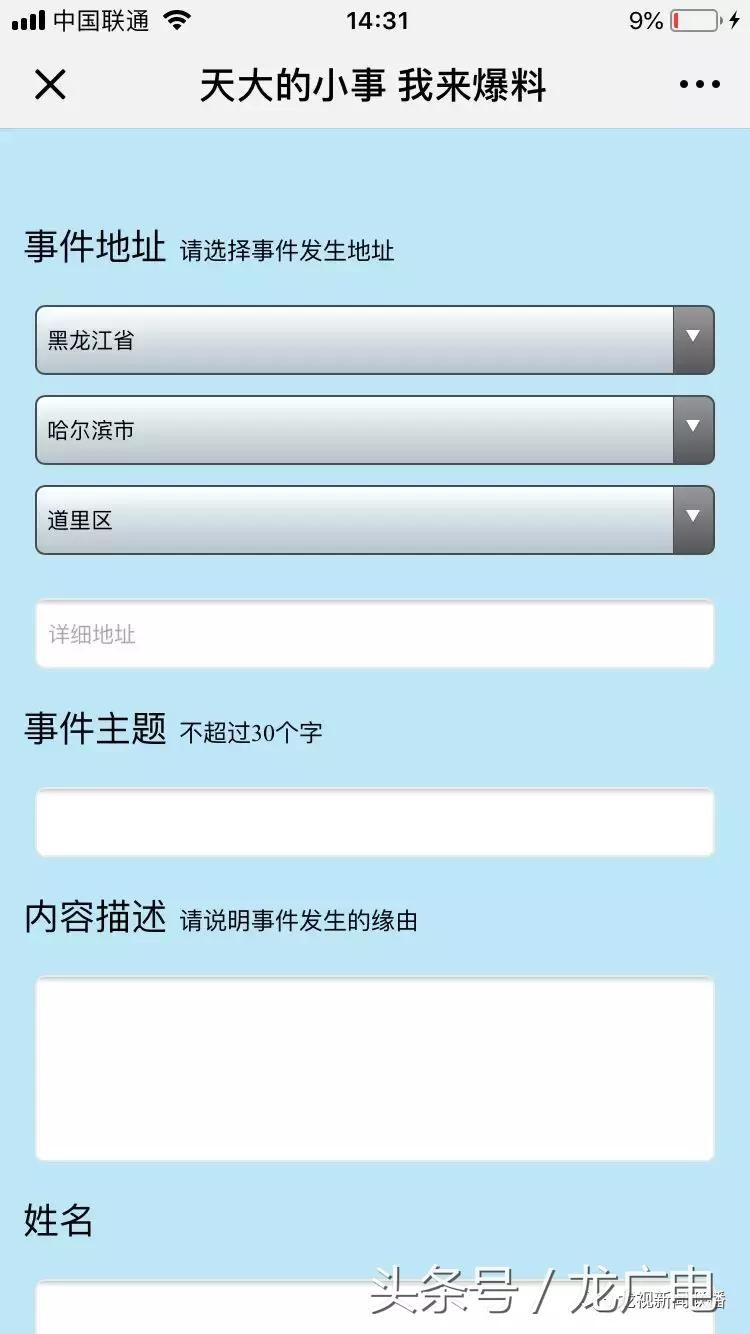Viewport: 750px width, 1334px height.
Task: Select the 姓名 name input field
Action: point(375,1308)
